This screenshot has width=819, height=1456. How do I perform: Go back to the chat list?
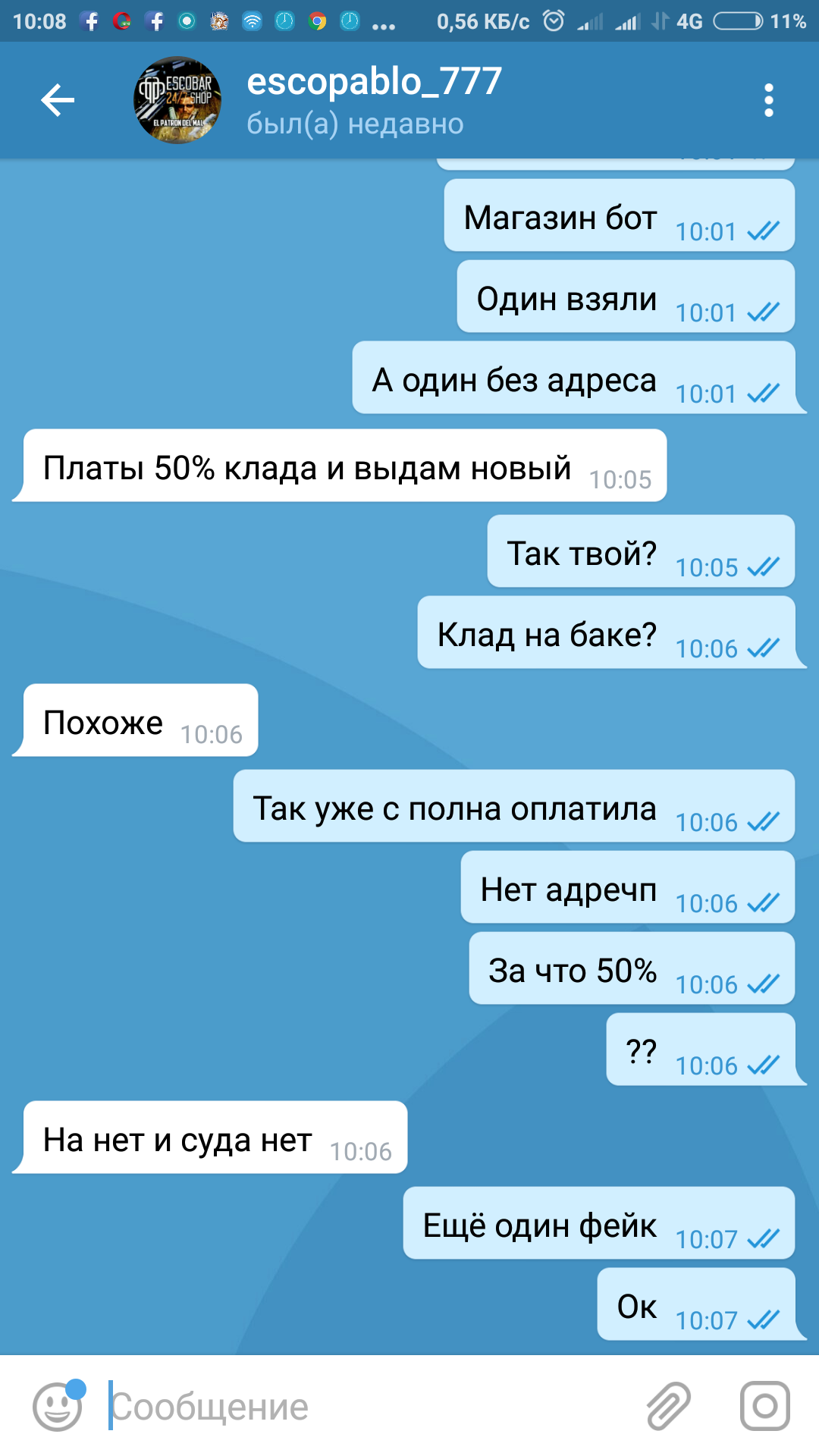coord(58,101)
